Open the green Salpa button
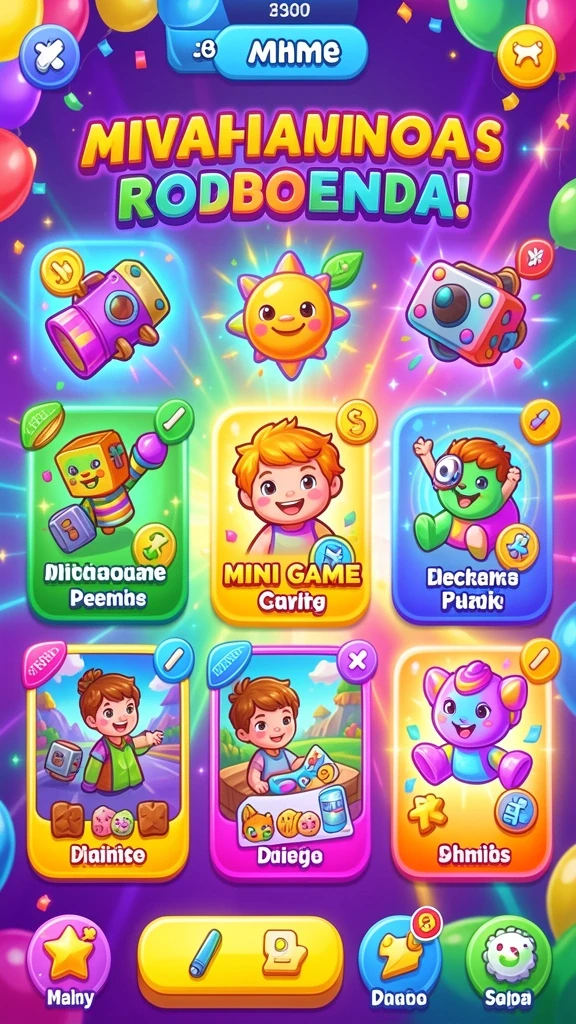Image resolution: width=576 pixels, height=1024 pixels. click(x=507, y=962)
